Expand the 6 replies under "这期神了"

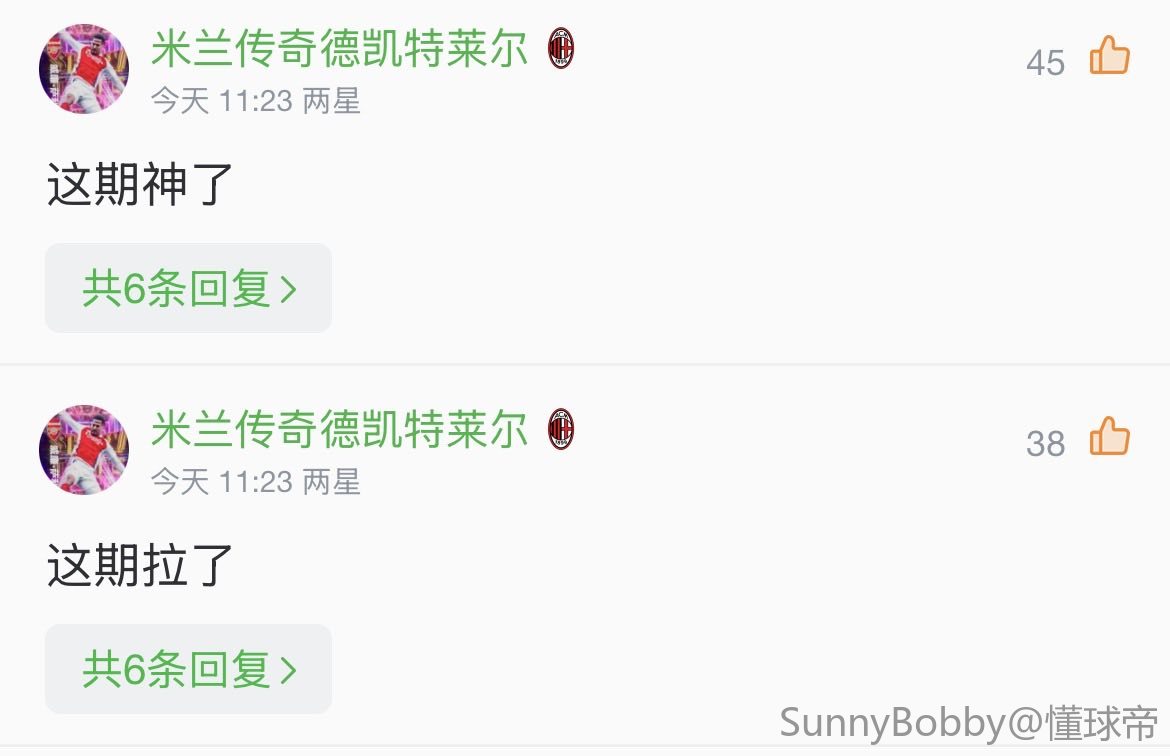click(x=188, y=288)
